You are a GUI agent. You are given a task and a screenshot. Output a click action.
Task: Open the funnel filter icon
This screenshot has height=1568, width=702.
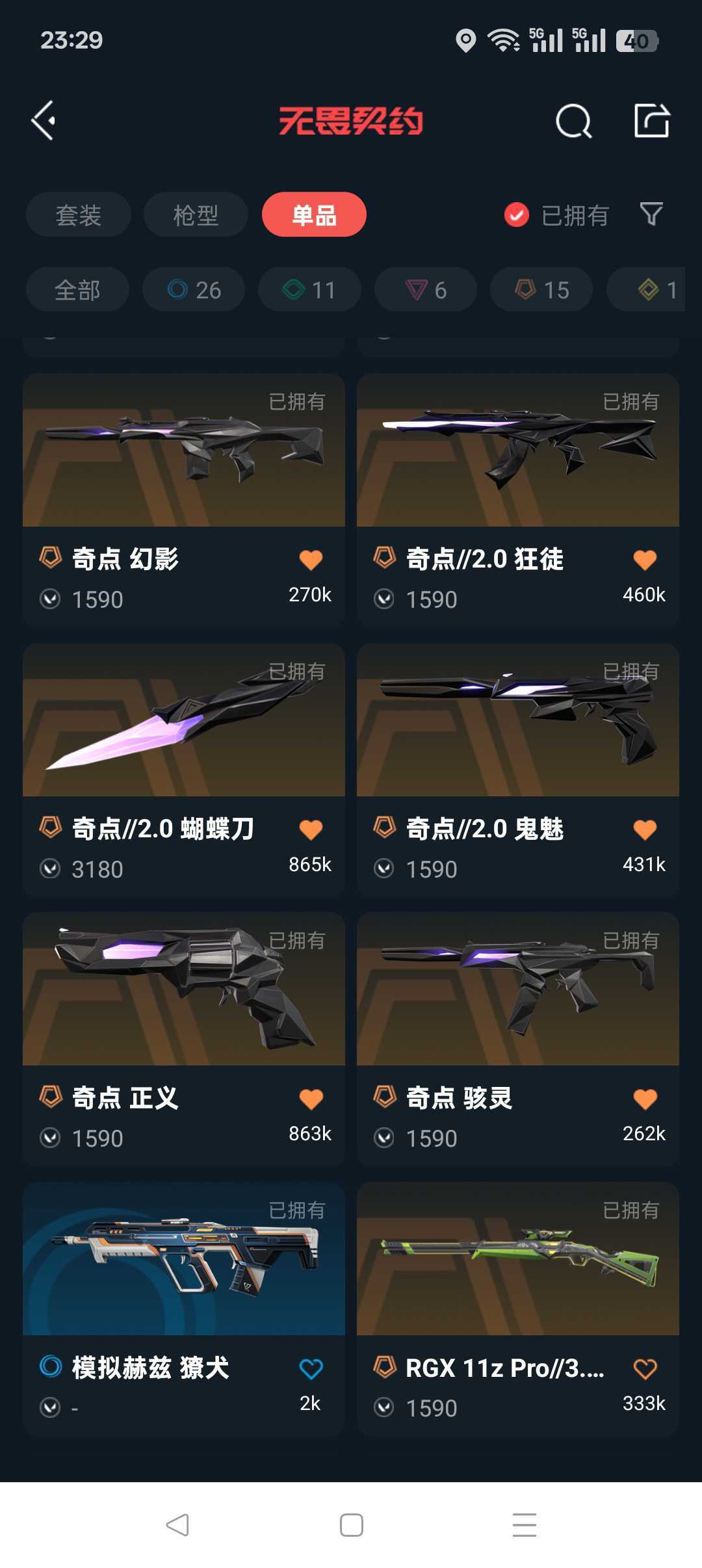tap(651, 214)
